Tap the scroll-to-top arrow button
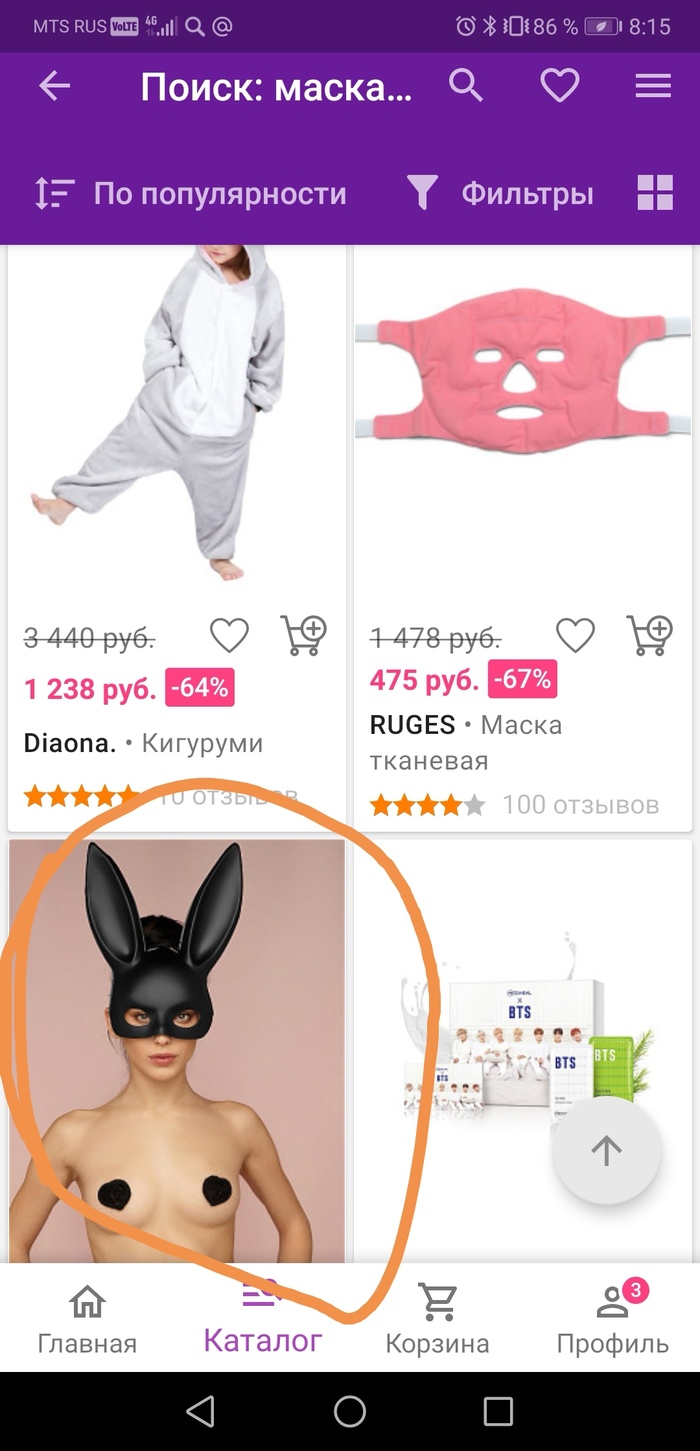This screenshot has width=700, height=1451. click(x=606, y=1150)
